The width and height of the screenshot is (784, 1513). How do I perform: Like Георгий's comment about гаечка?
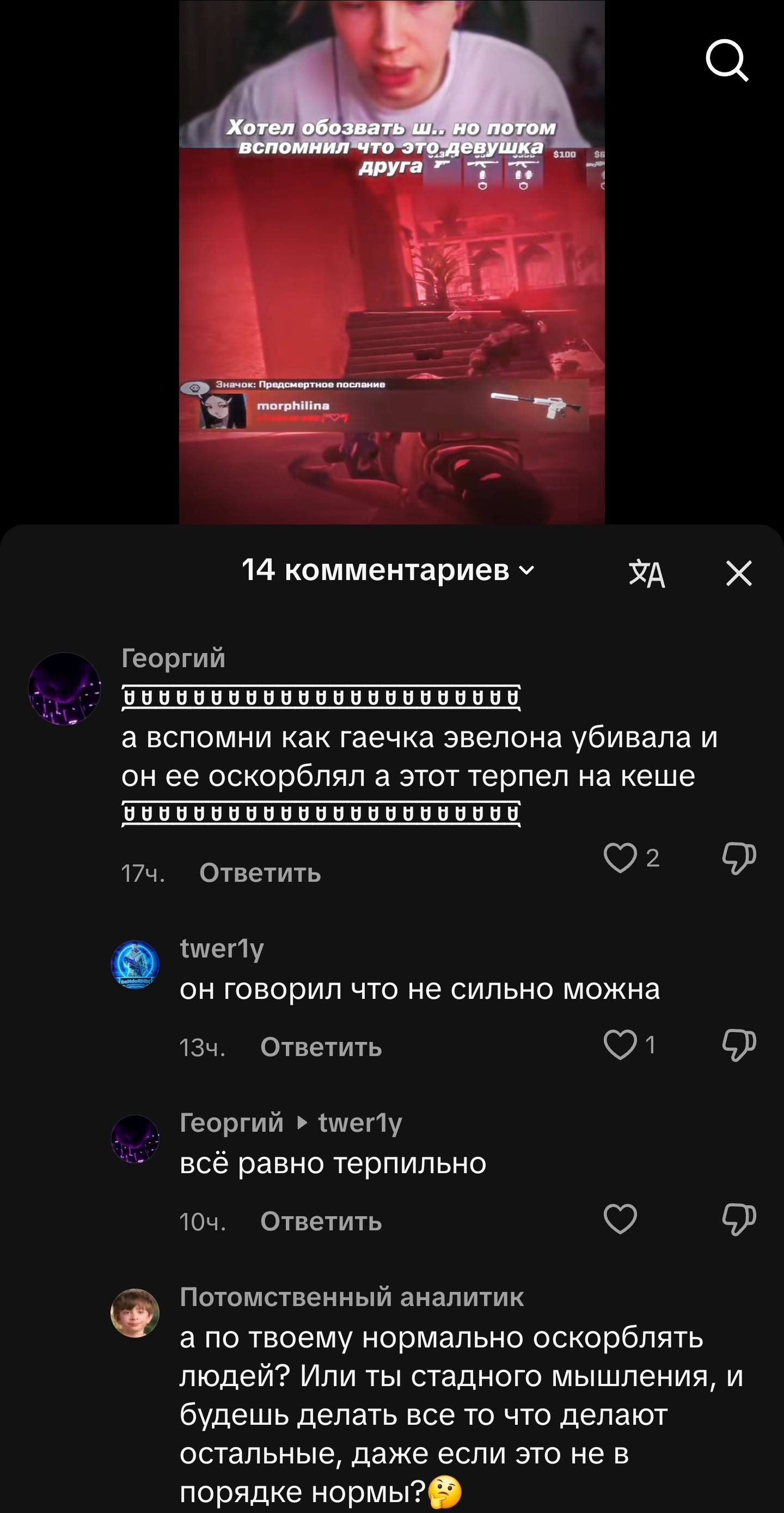[x=620, y=857]
